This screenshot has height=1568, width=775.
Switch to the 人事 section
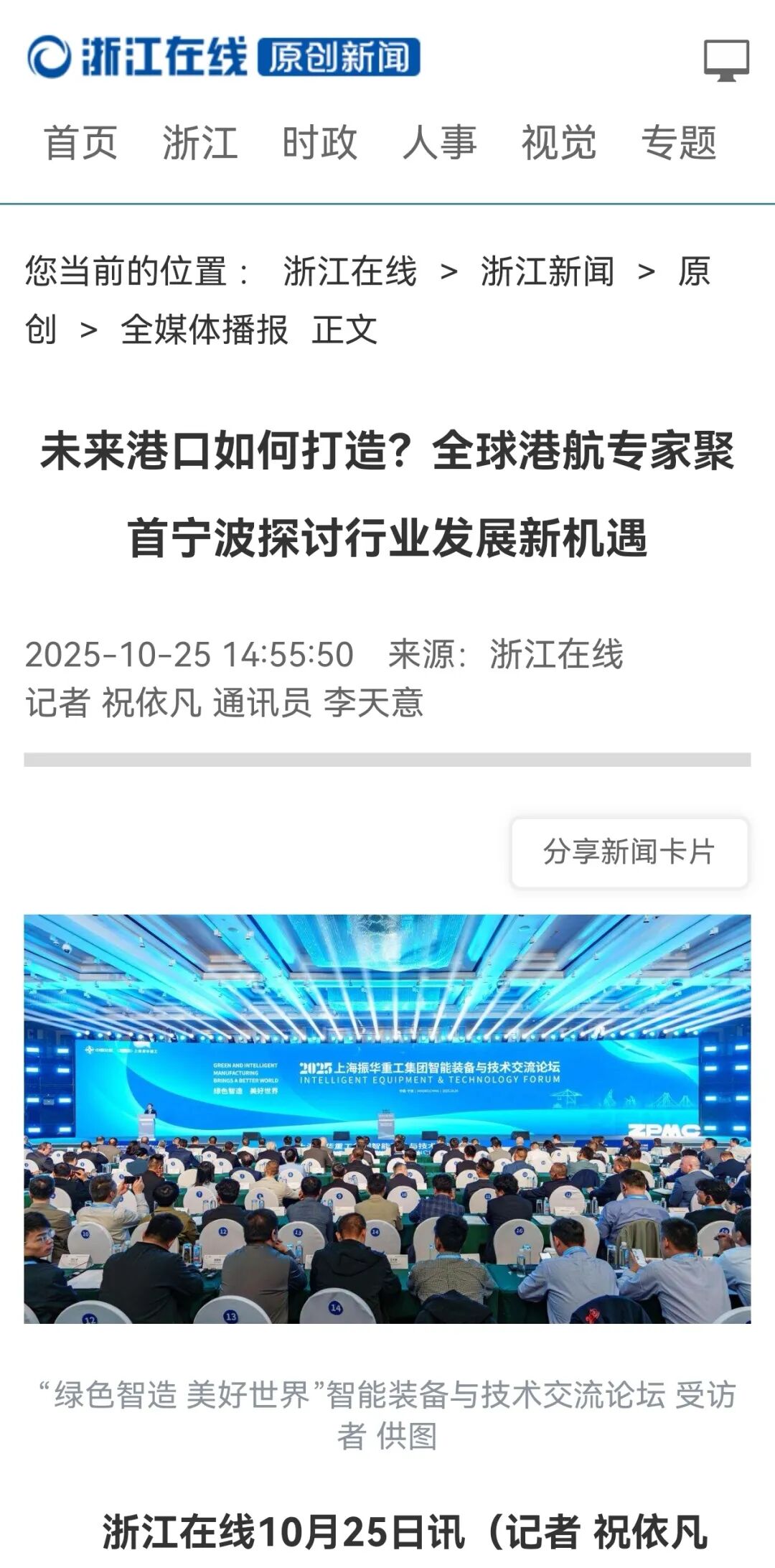click(439, 142)
